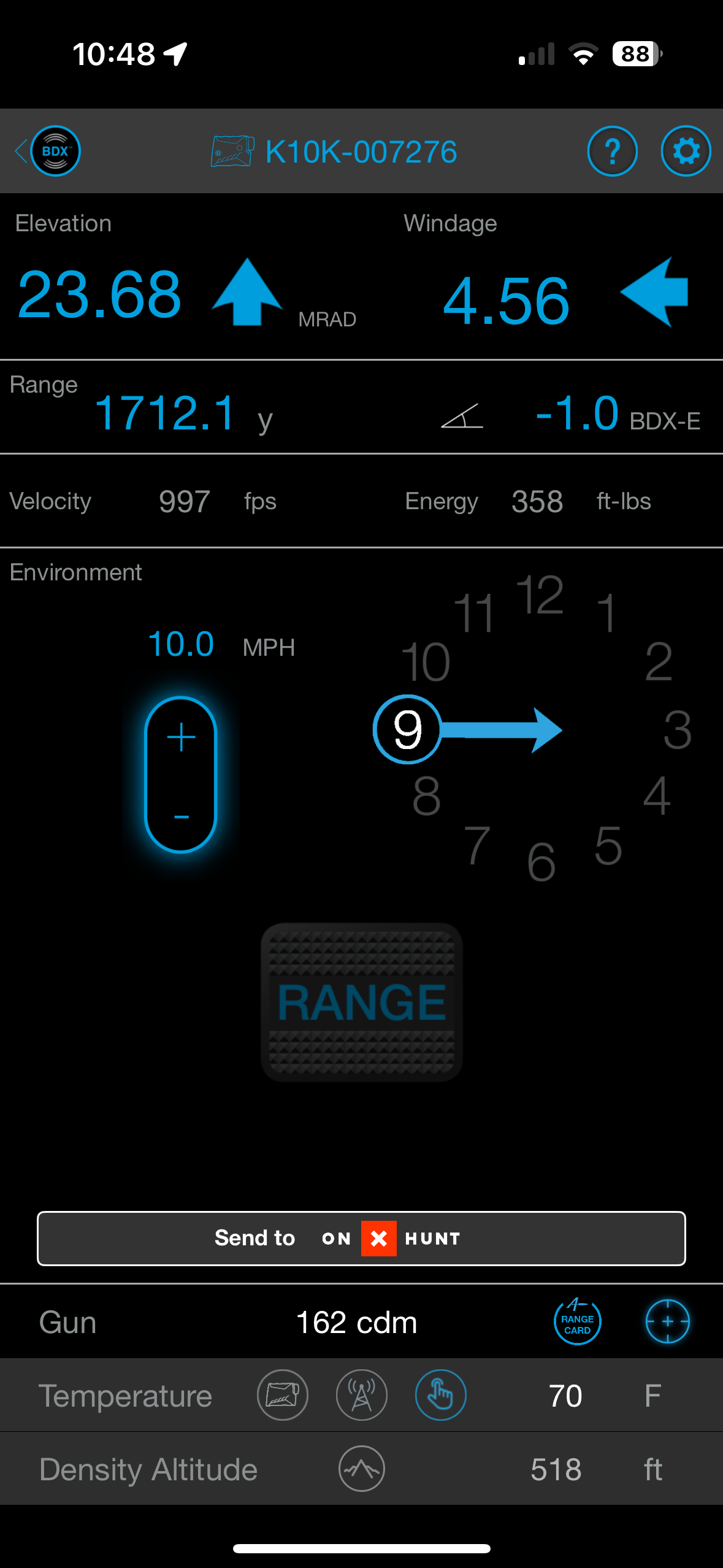The height and width of the screenshot is (1568, 723).
Task: Open the settings gear
Action: click(x=686, y=151)
